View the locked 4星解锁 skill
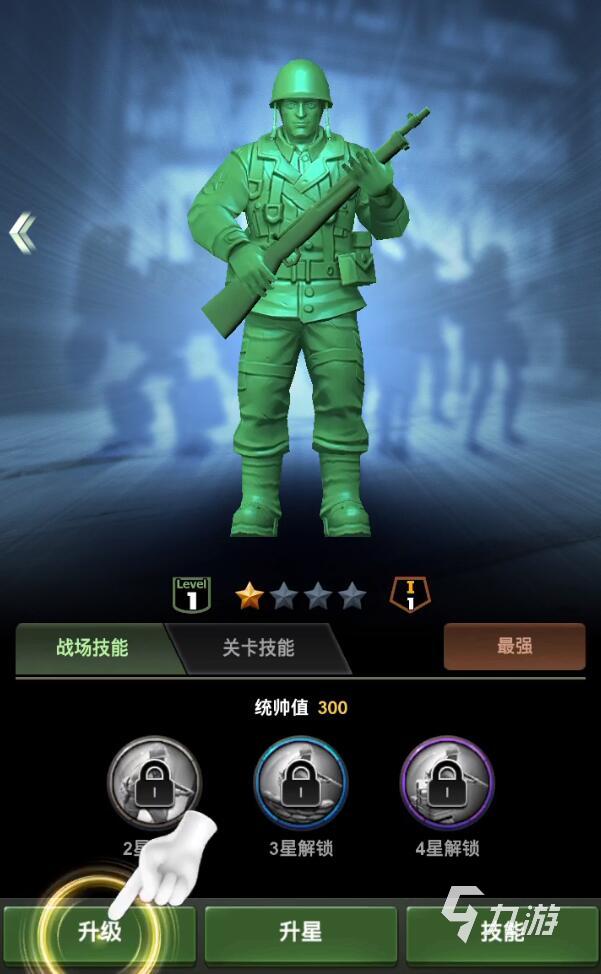Screen dimensions: 601x974 (447, 784)
